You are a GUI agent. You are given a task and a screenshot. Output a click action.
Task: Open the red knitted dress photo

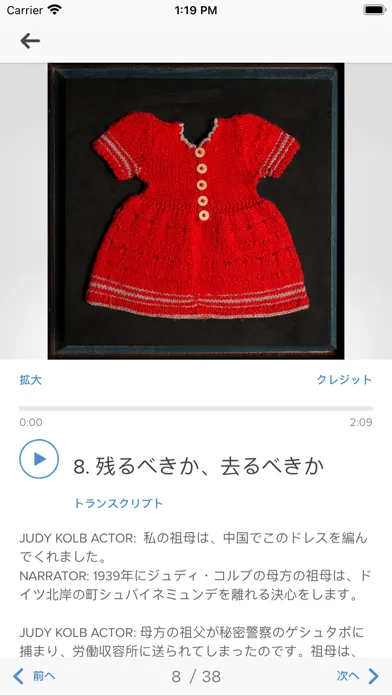click(x=196, y=211)
